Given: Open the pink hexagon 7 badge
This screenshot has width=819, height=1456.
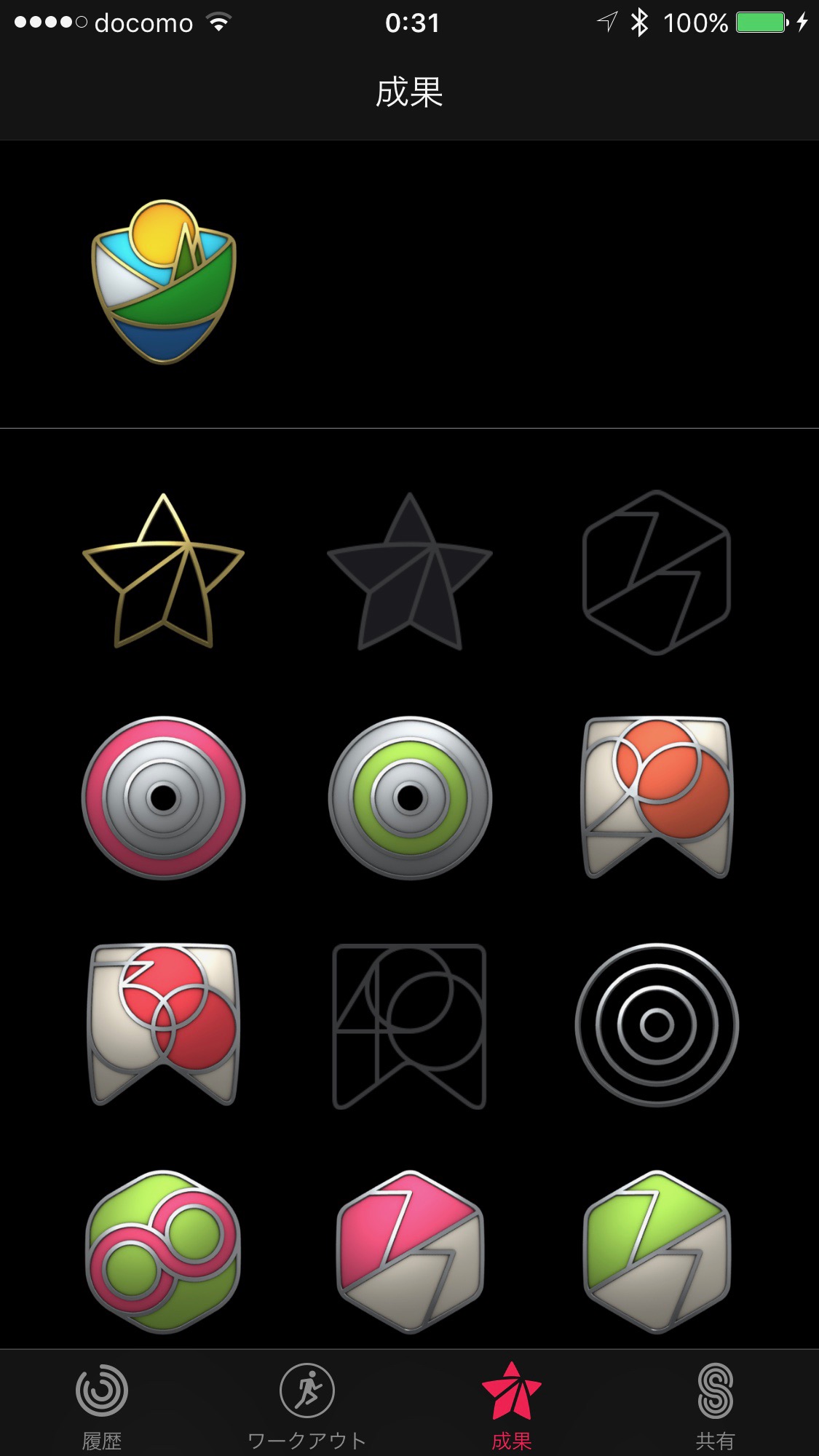Looking at the screenshot, I should (x=410, y=1252).
